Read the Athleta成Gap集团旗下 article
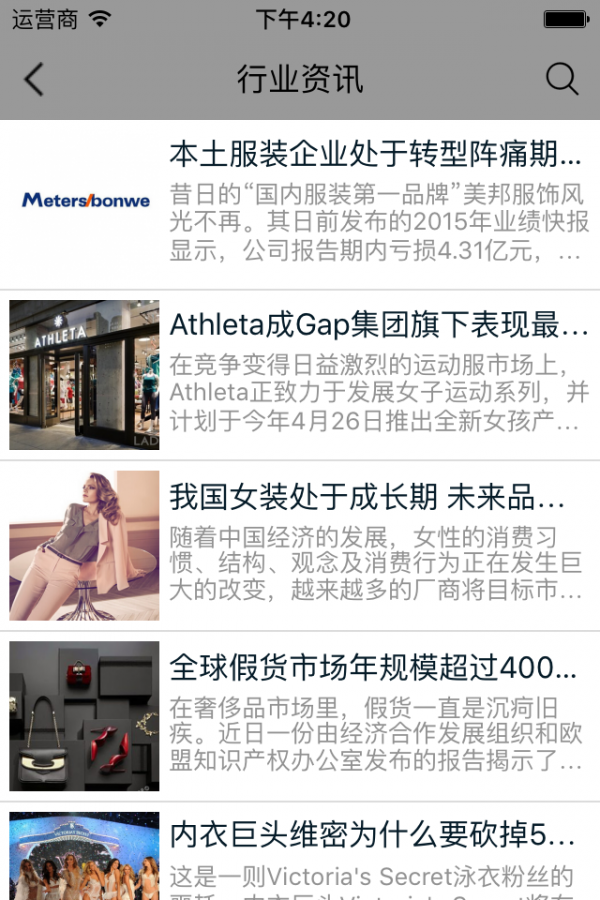The height and width of the screenshot is (900, 600). 379,325
